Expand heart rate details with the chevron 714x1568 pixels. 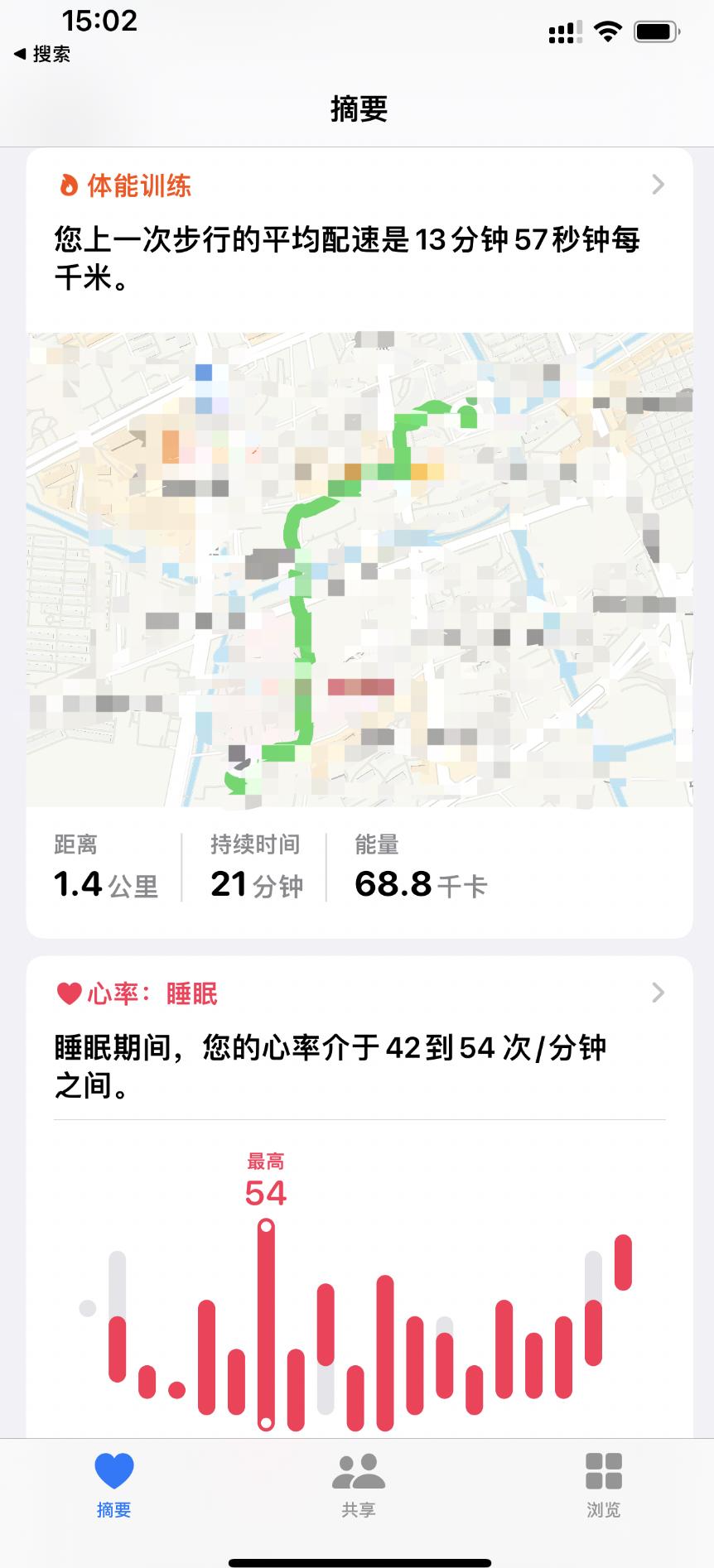click(x=657, y=993)
